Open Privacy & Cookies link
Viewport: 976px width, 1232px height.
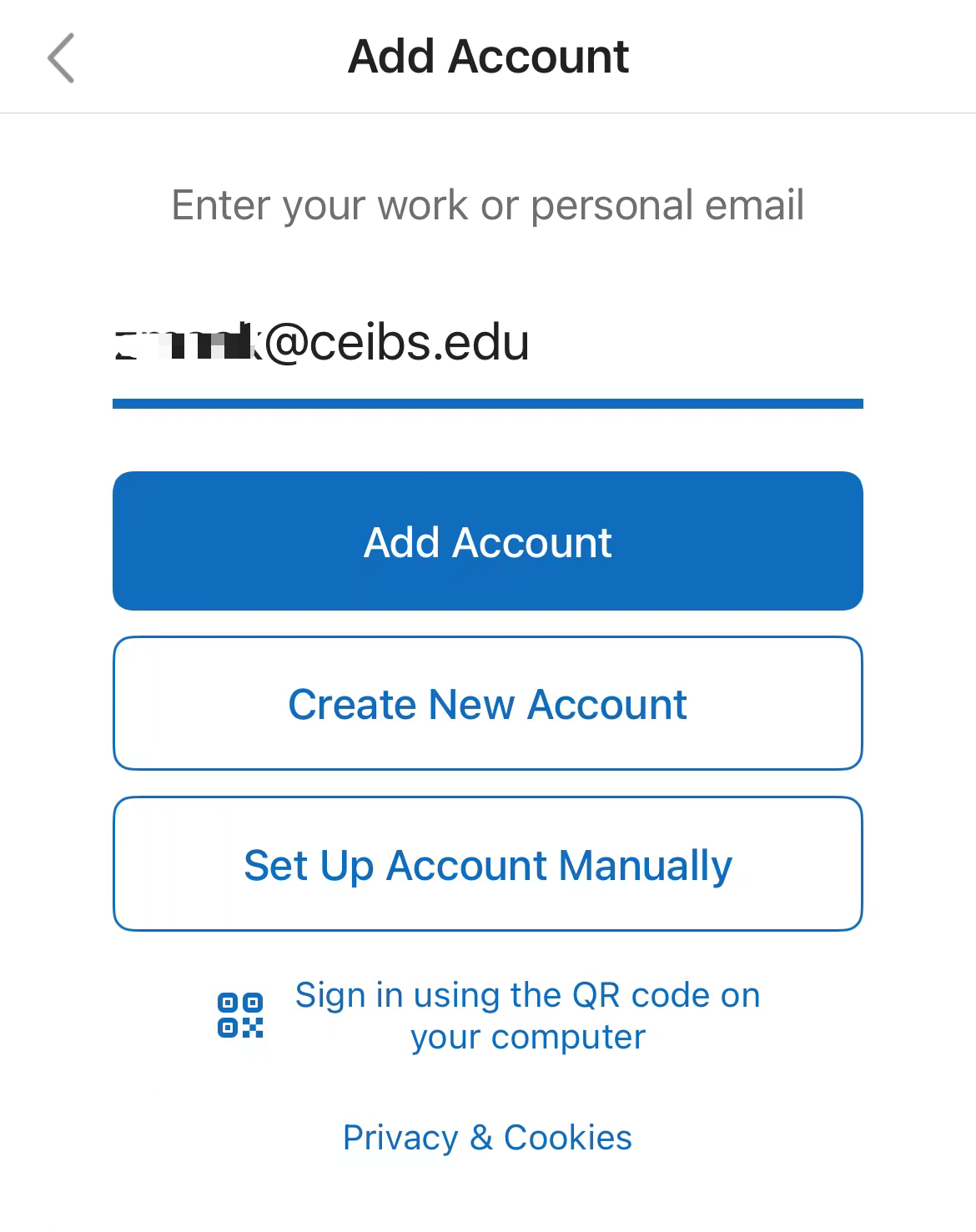coord(487,1138)
